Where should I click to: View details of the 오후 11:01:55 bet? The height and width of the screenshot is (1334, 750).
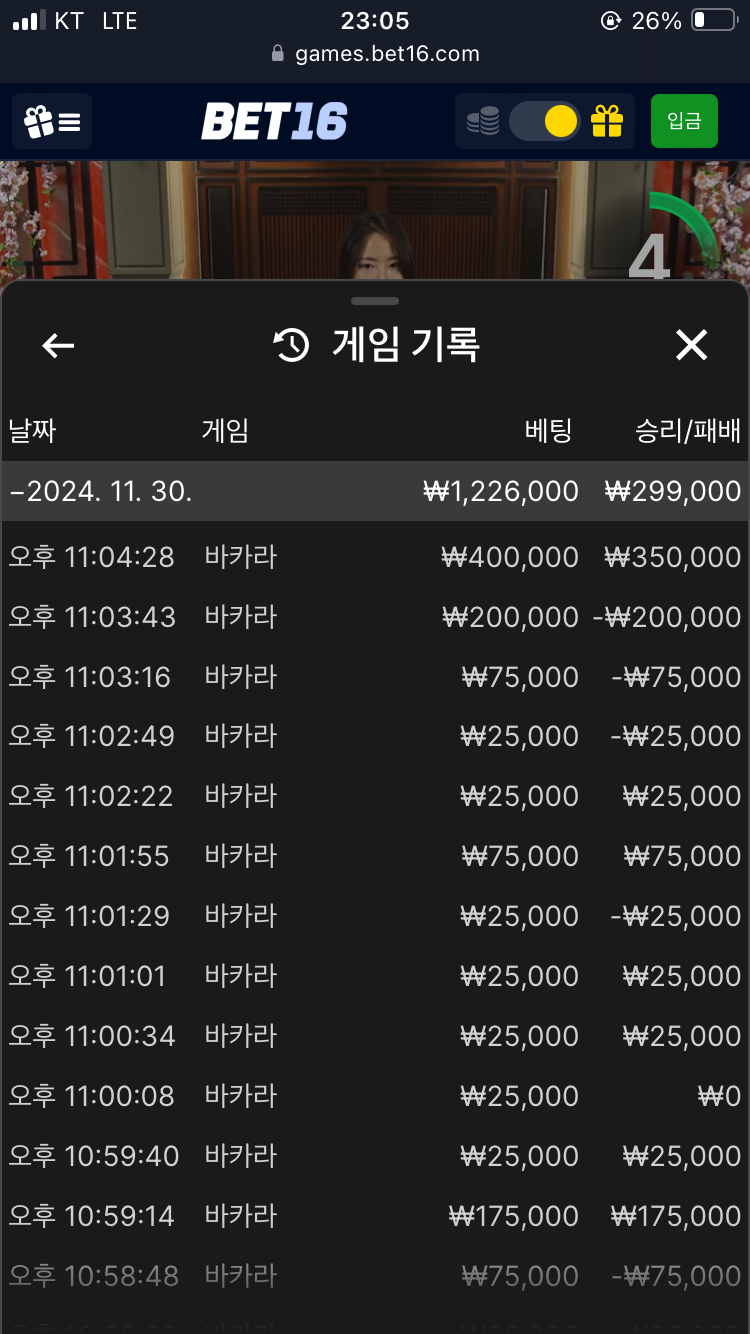[375, 856]
